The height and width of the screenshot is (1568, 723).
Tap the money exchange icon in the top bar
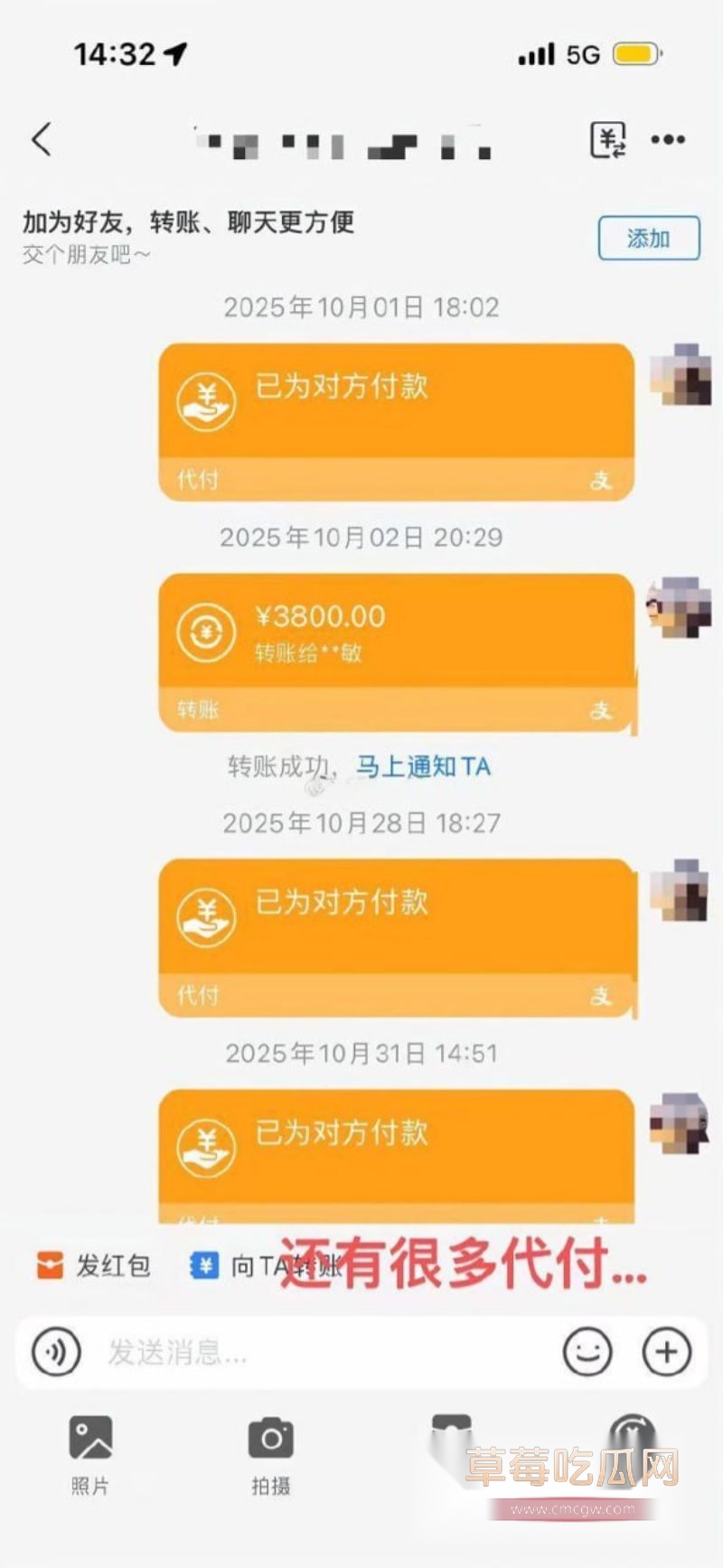(x=609, y=139)
